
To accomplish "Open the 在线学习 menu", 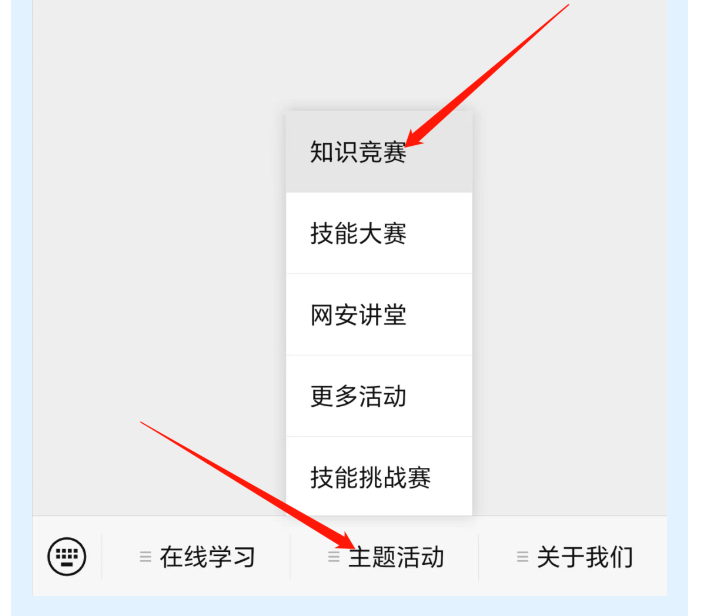I will tap(197, 557).
